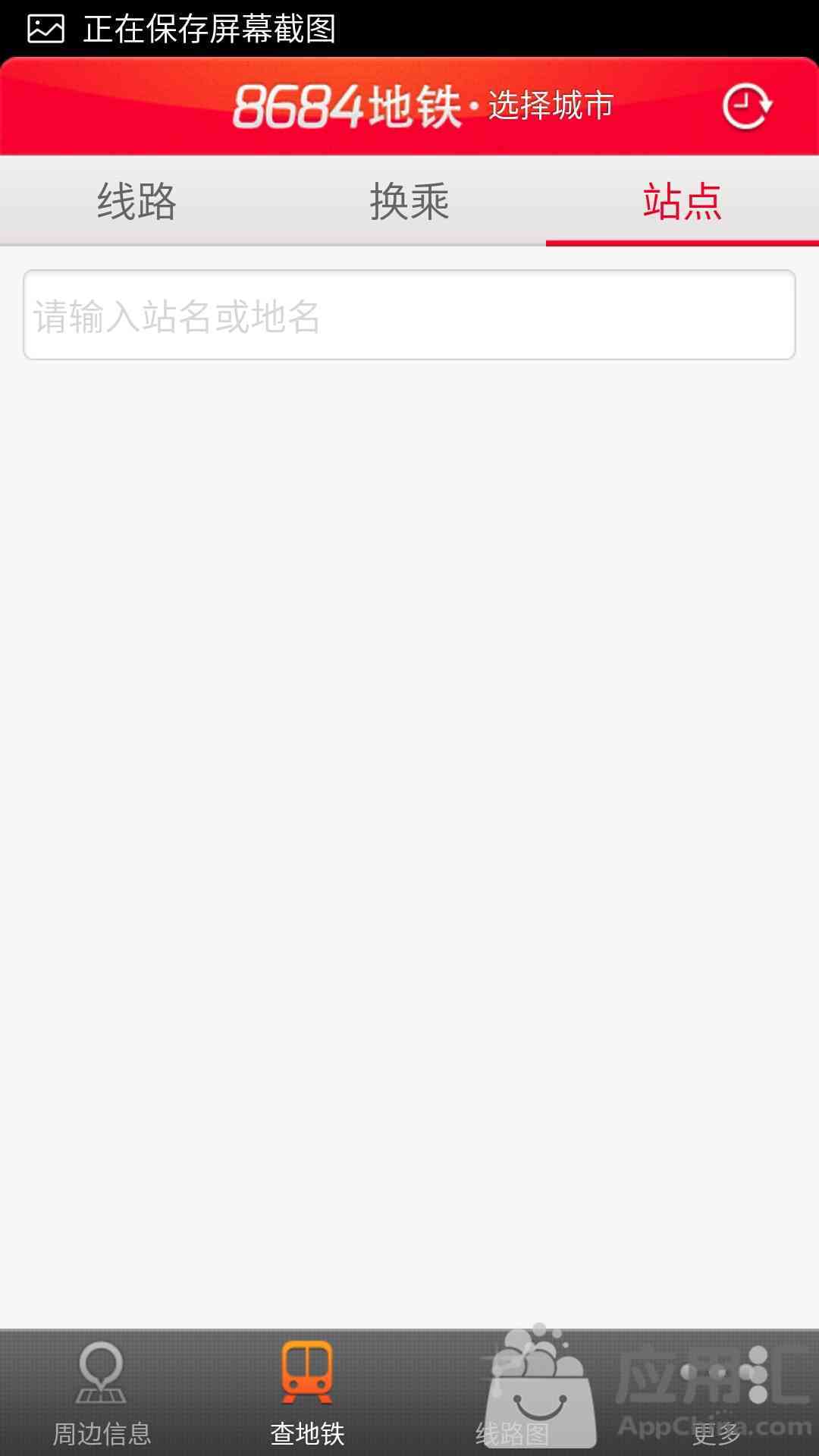Select the 站点 tab
Screen dimensions: 819x1456
pyautogui.click(x=682, y=201)
